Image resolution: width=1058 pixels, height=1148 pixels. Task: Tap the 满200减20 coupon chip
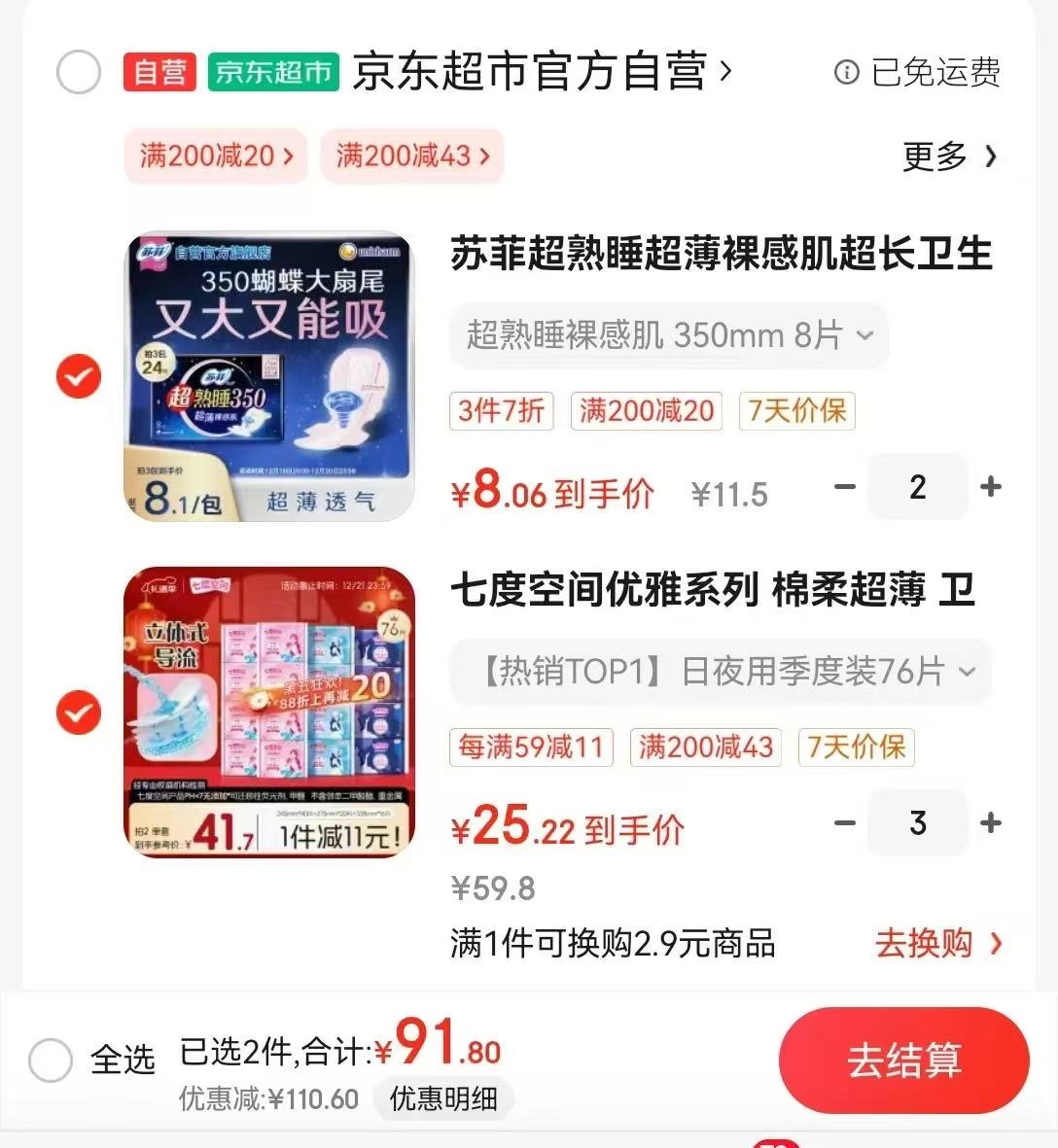click(x=216, y=156)
